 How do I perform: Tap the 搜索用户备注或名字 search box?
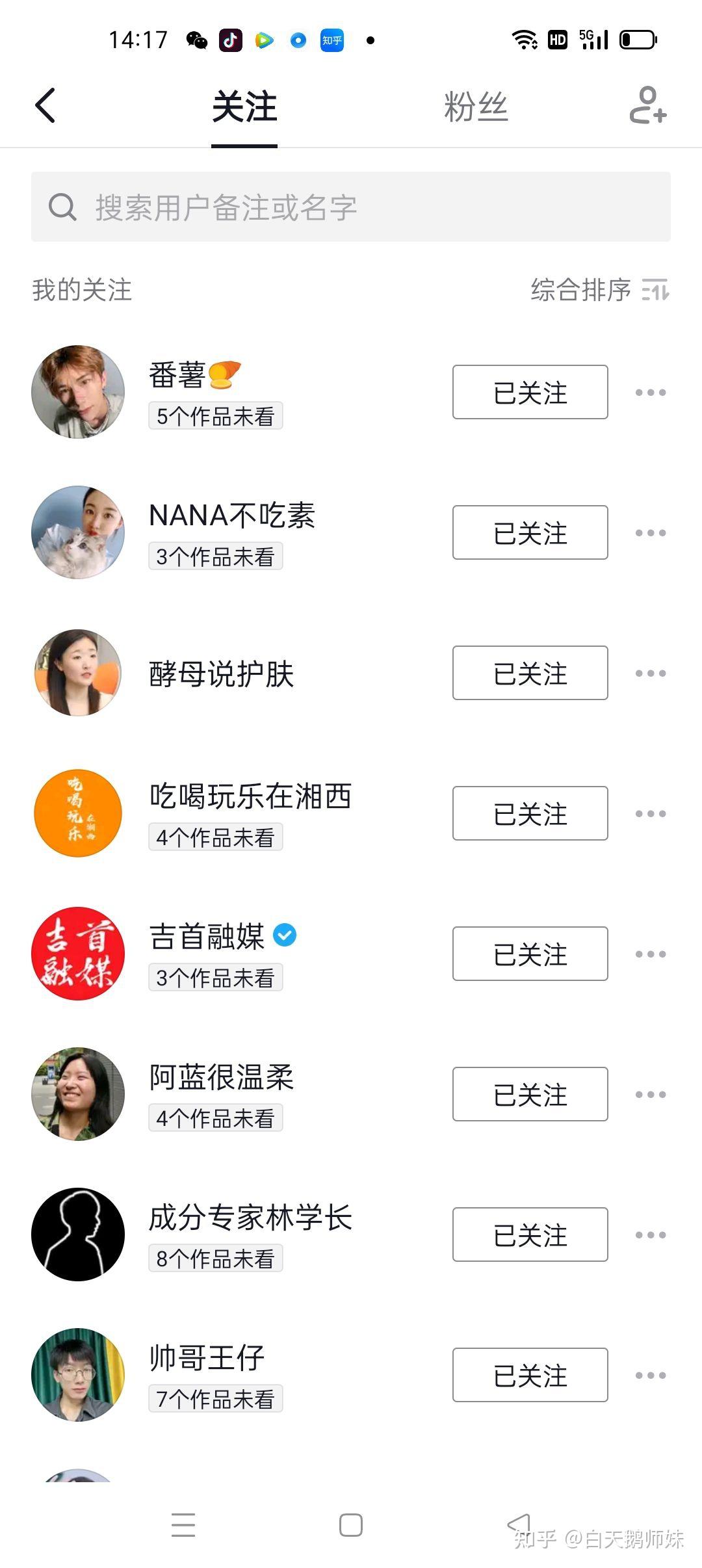click(351, 207)
